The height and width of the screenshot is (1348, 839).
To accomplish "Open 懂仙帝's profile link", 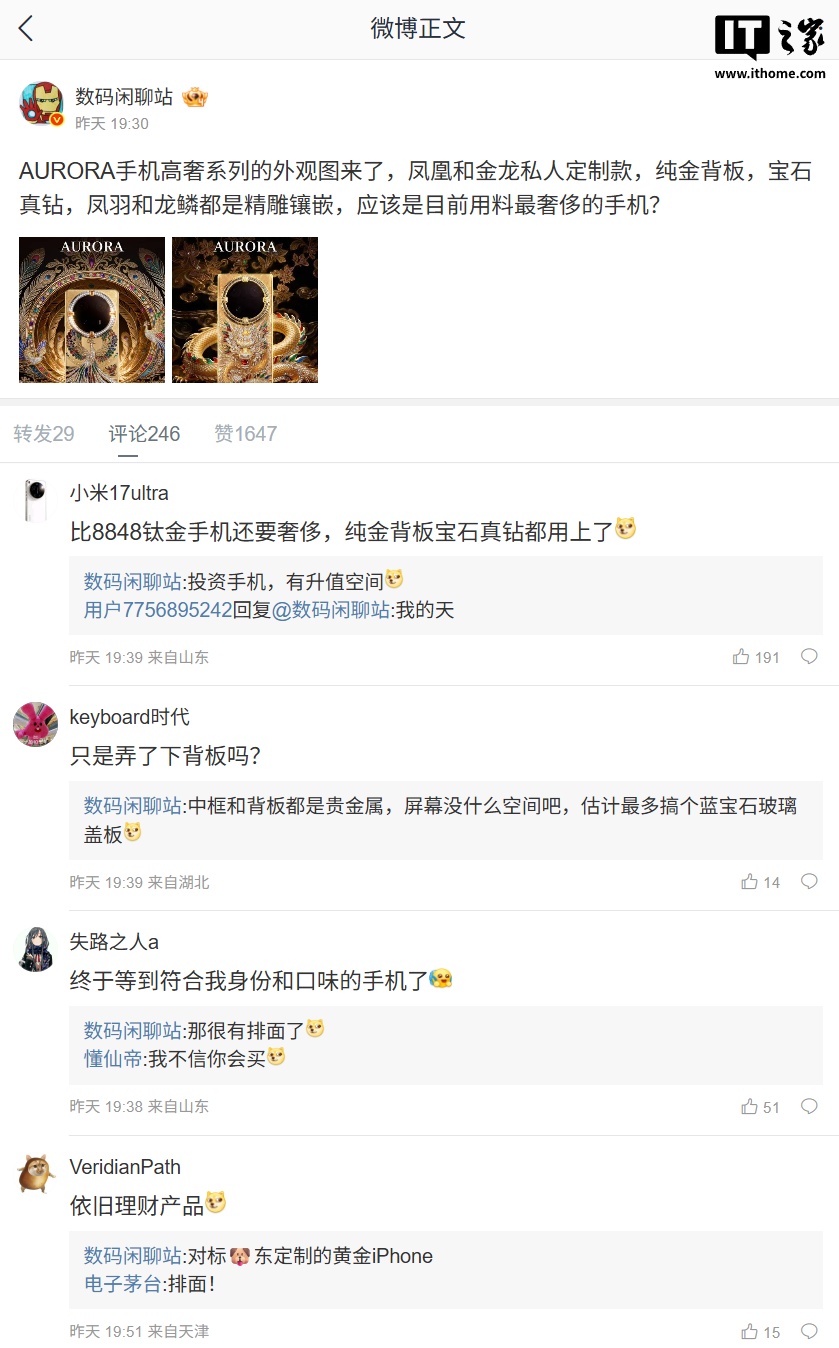I will click(113, 1059).
